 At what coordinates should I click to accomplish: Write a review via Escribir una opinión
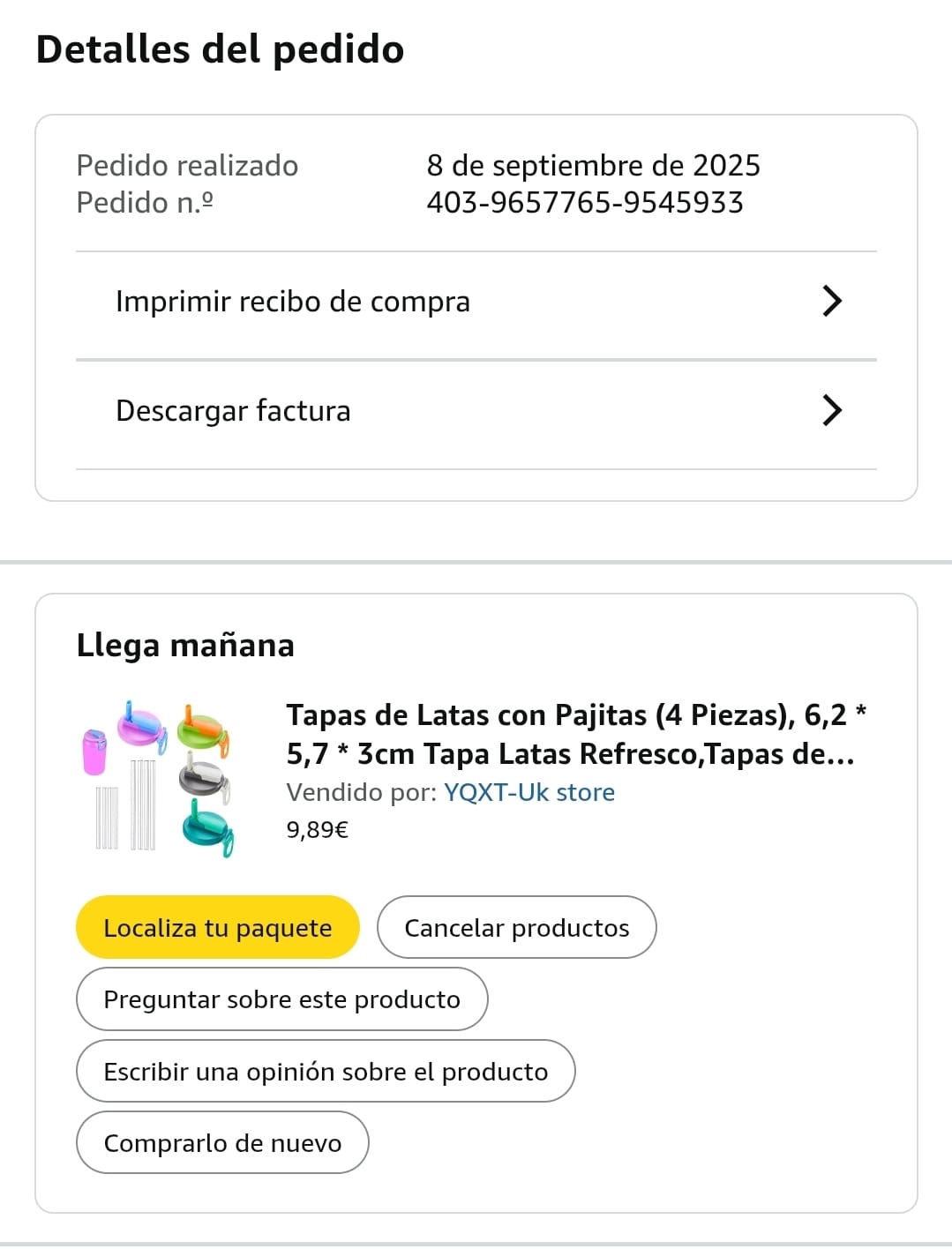(x=326, y=1072)
